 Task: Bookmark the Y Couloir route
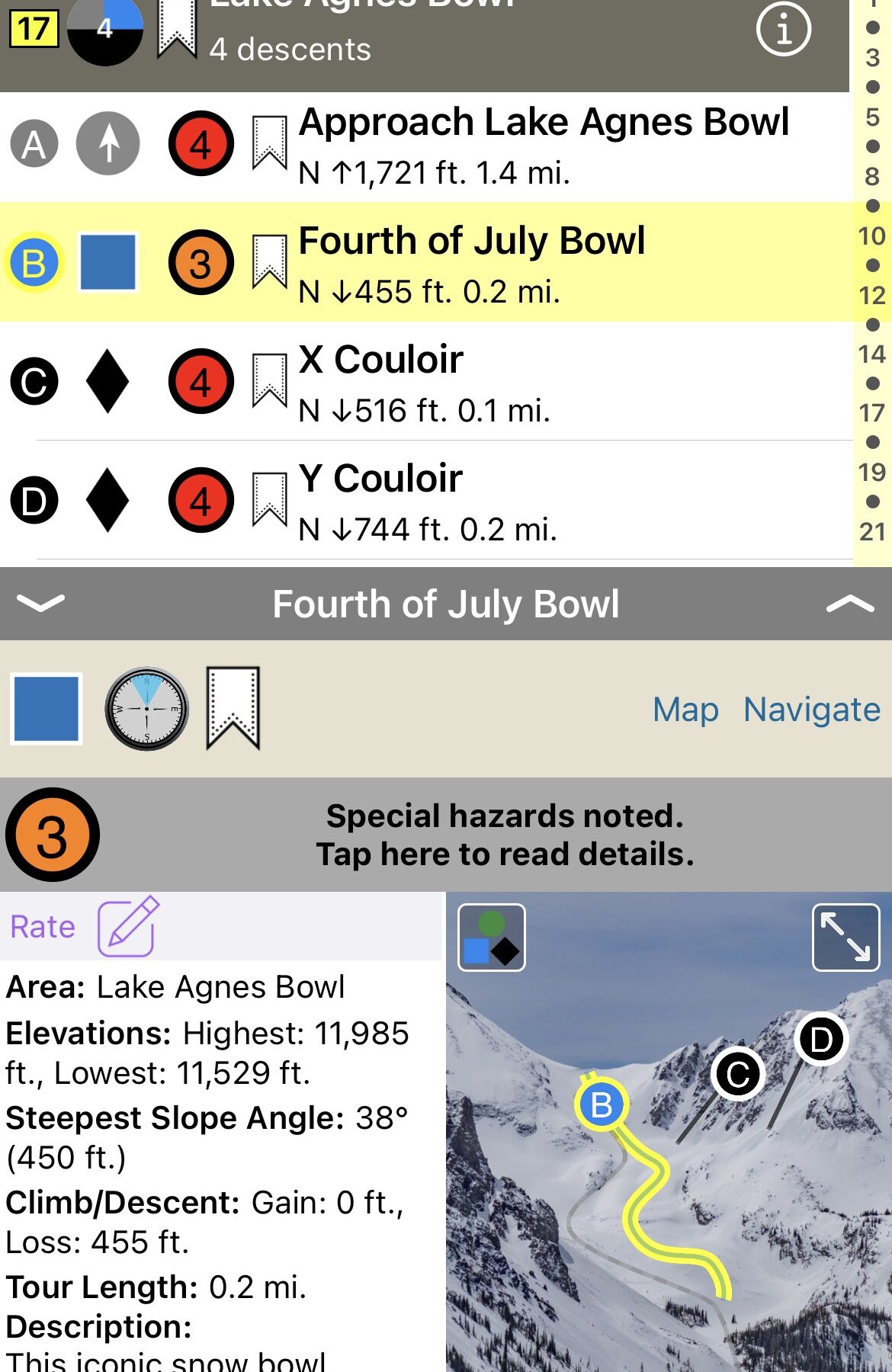269,501
